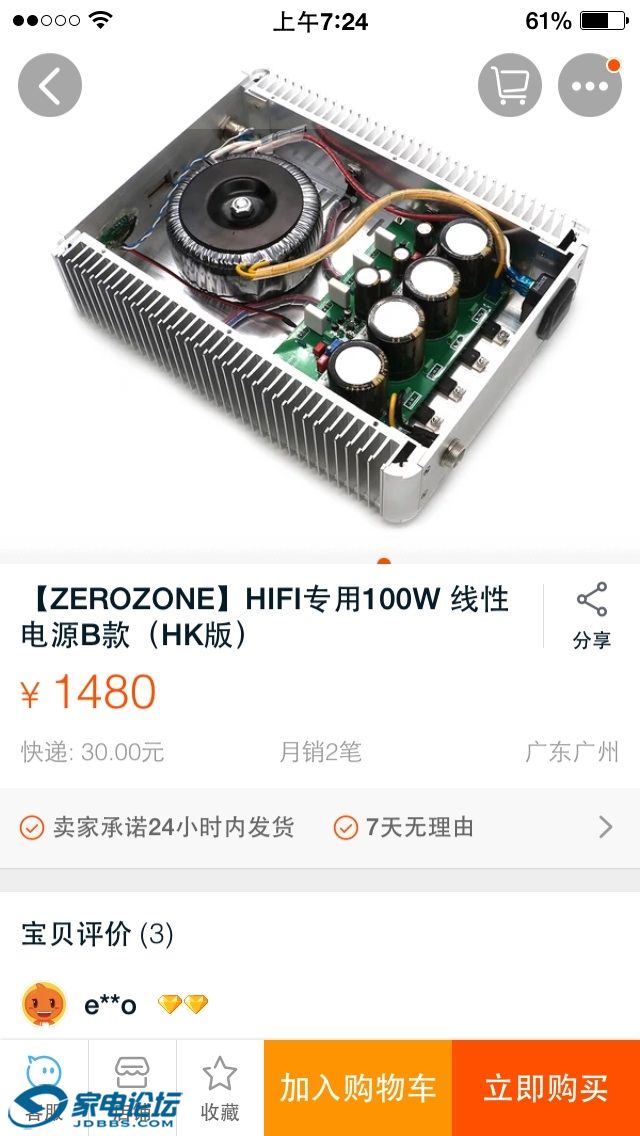Add item to favorites with 收藏
640x1136 pixels.
[220, 1088]
